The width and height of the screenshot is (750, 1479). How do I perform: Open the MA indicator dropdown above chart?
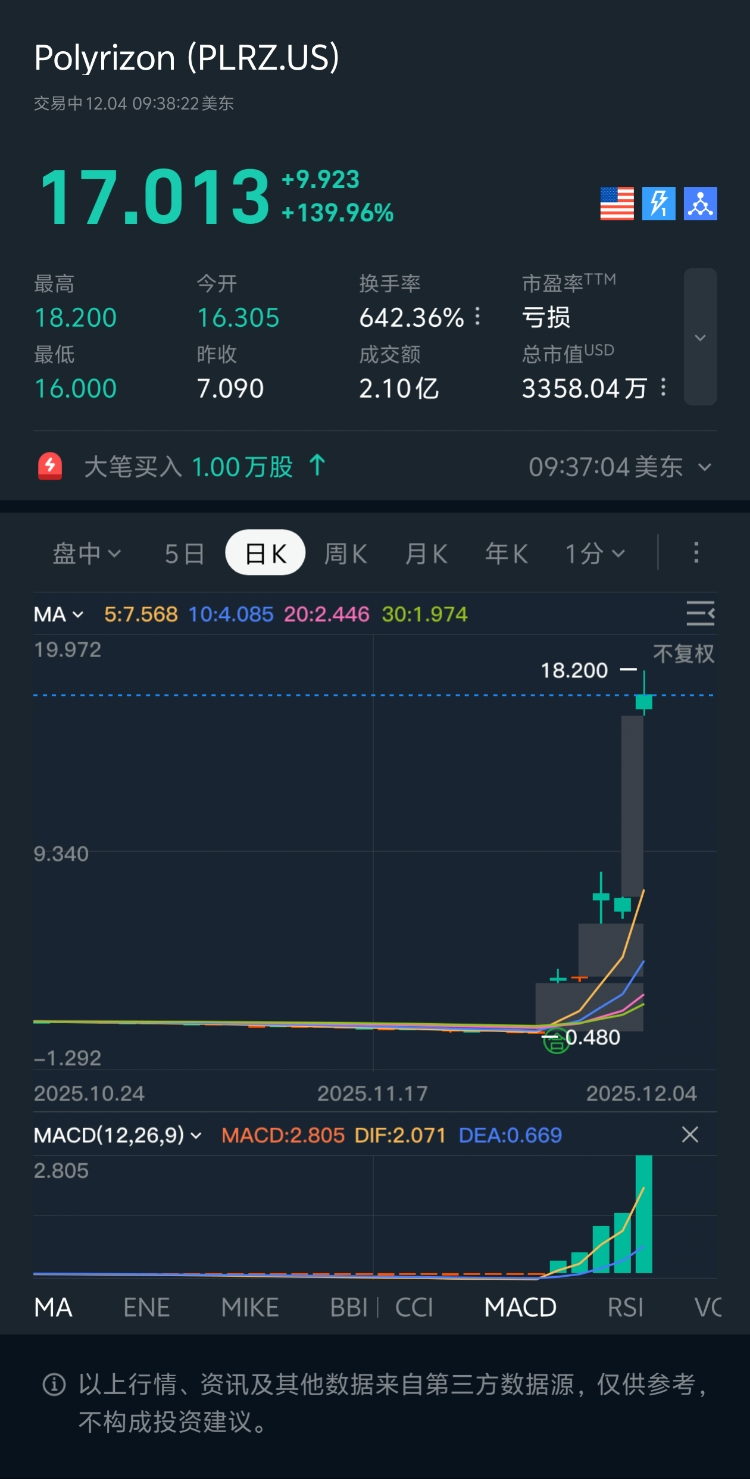tap(59, 614)
